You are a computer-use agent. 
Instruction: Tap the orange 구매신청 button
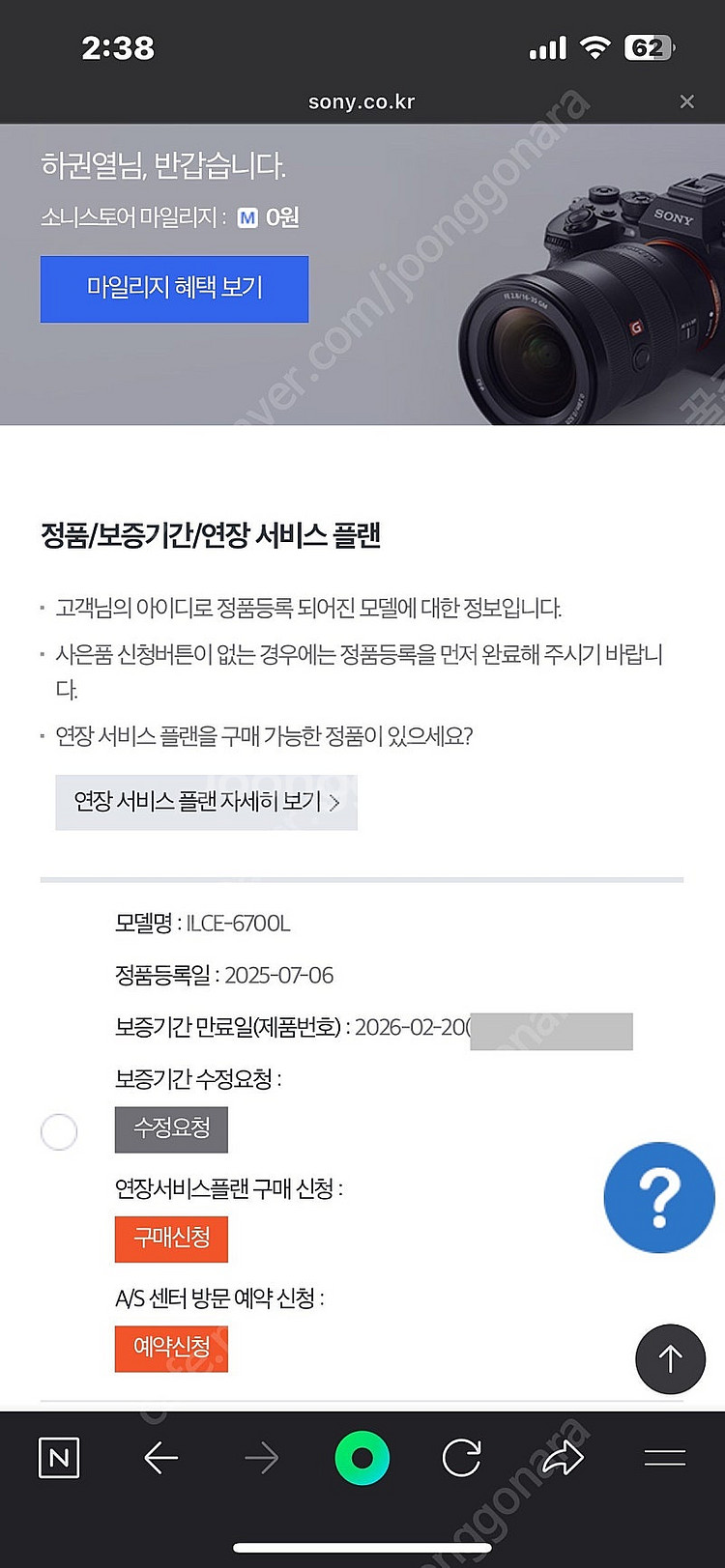171,1239
